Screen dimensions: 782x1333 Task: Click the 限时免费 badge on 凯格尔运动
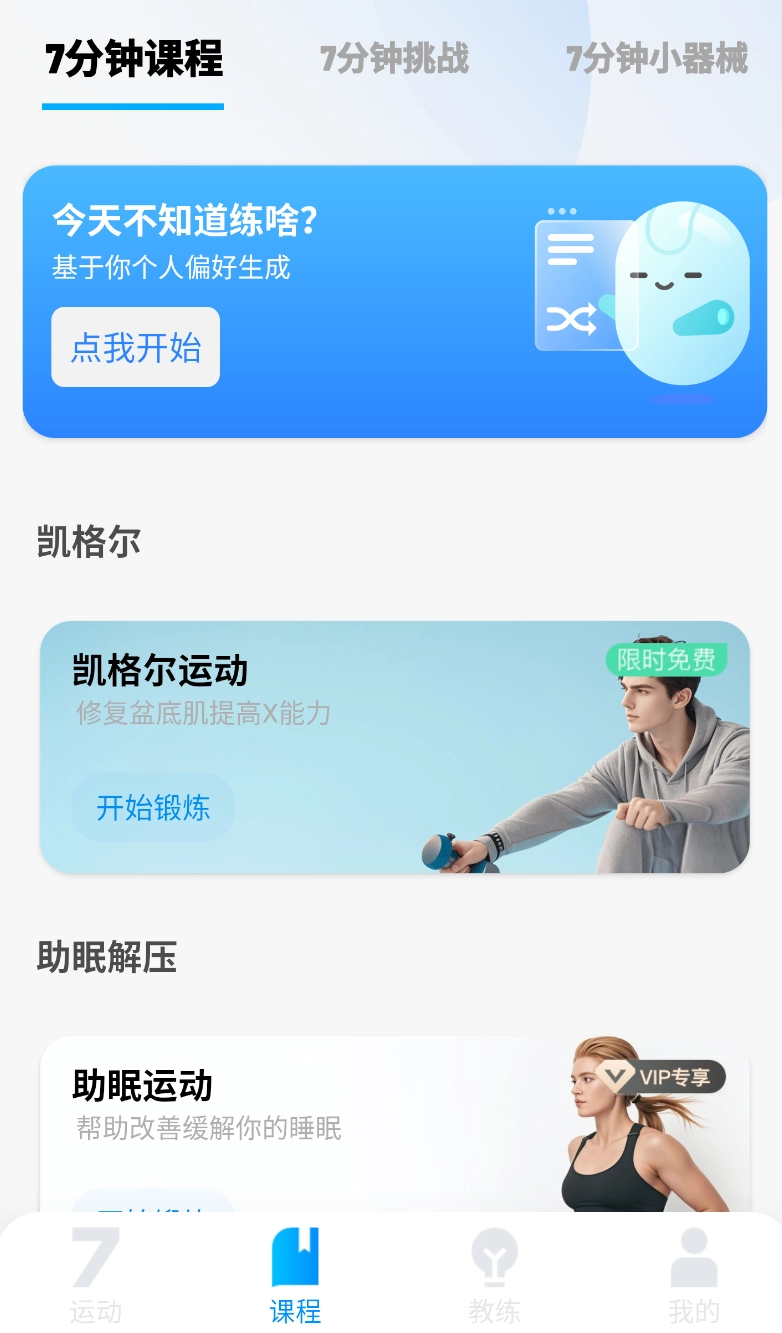click(x=666, y=660)
